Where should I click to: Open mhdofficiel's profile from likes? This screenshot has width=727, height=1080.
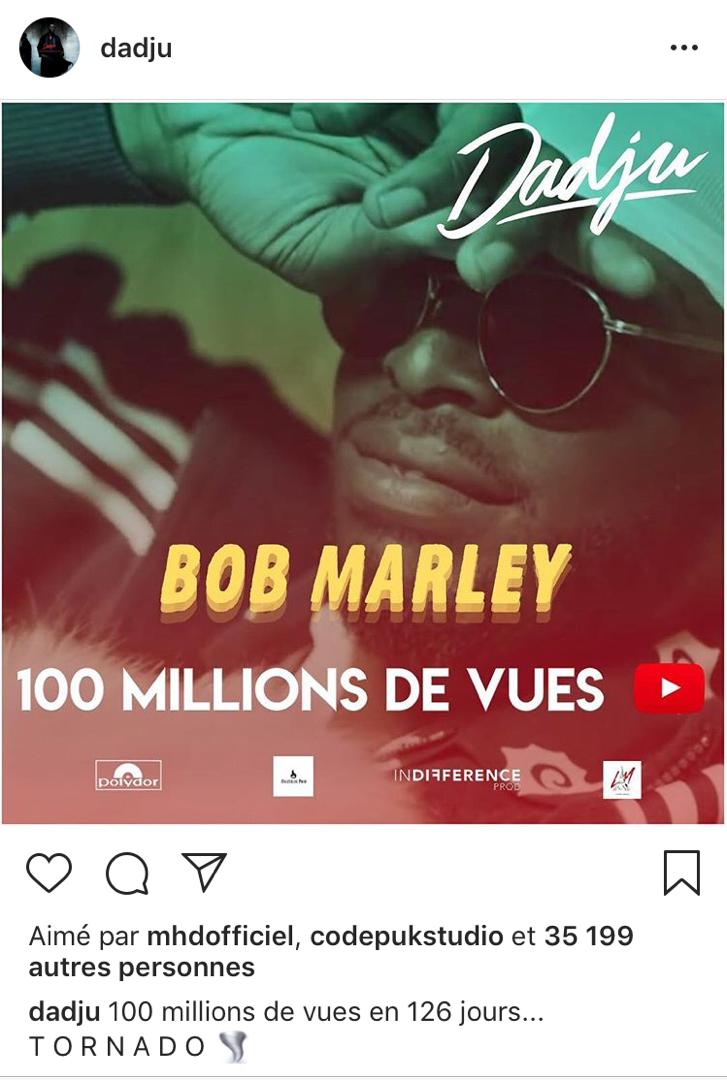[220, 937]
